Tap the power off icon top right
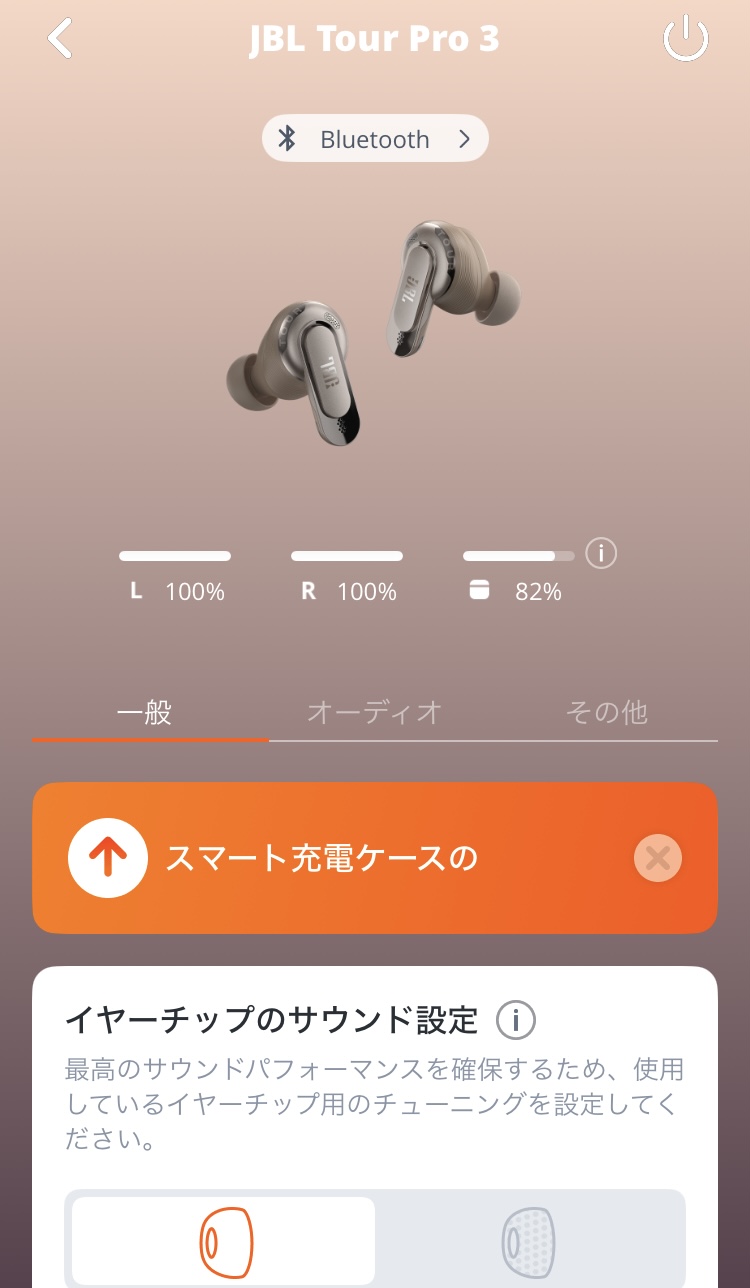750x1288 pixels. click(686, 38)
